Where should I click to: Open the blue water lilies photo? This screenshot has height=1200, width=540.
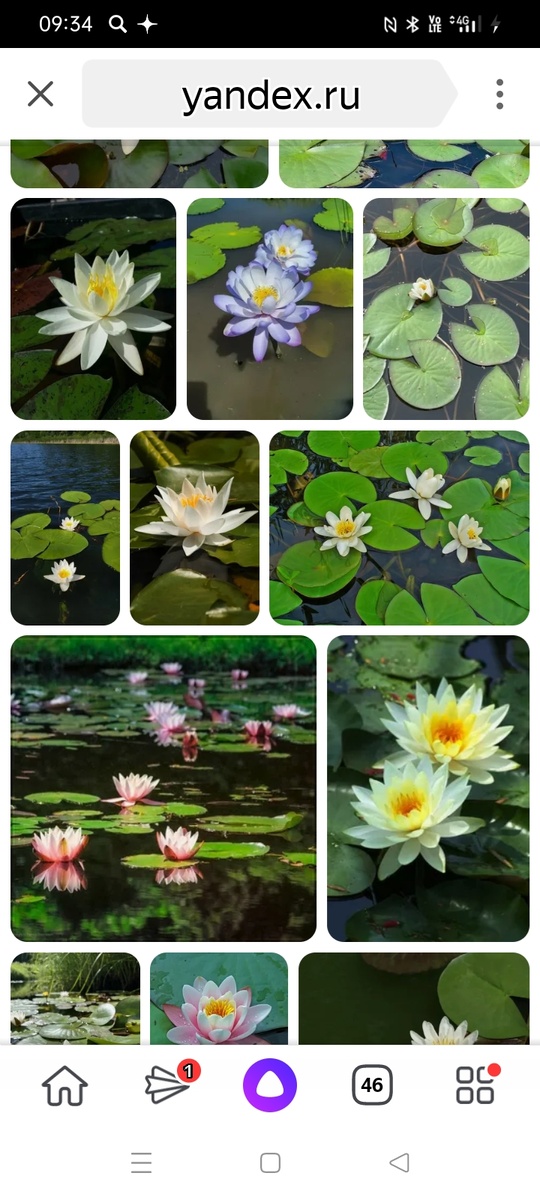270,309
